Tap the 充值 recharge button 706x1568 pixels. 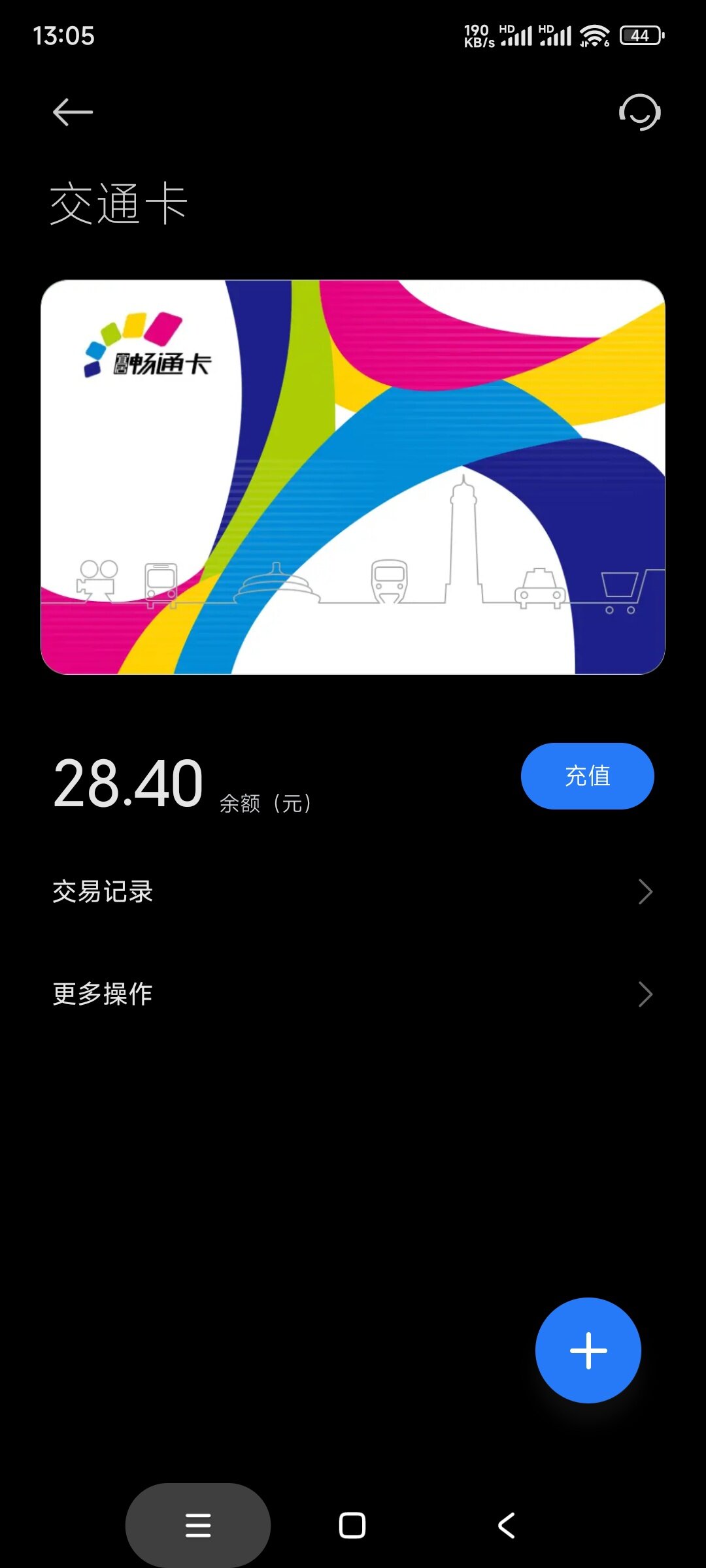[587, 776]
